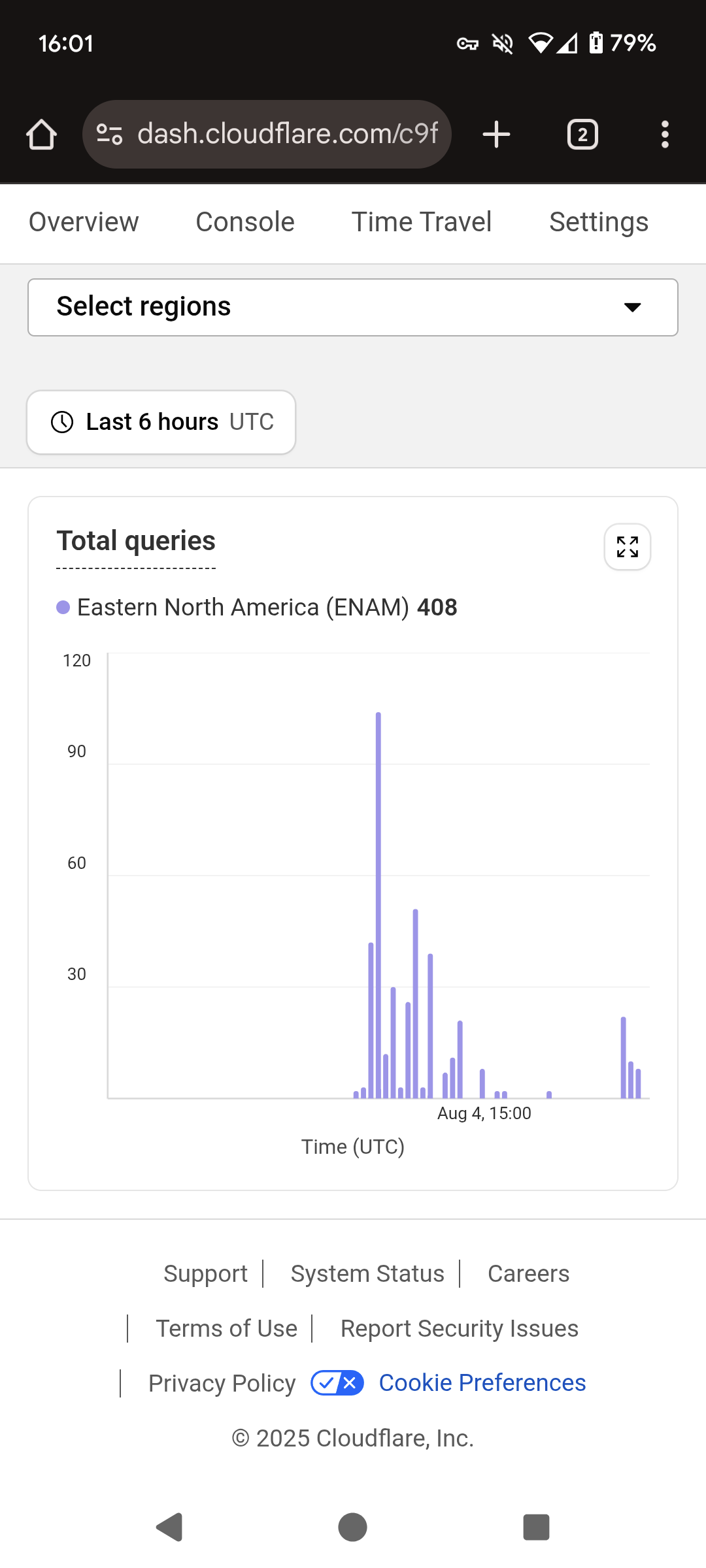Go to the Settings tab

coord(598,221)
